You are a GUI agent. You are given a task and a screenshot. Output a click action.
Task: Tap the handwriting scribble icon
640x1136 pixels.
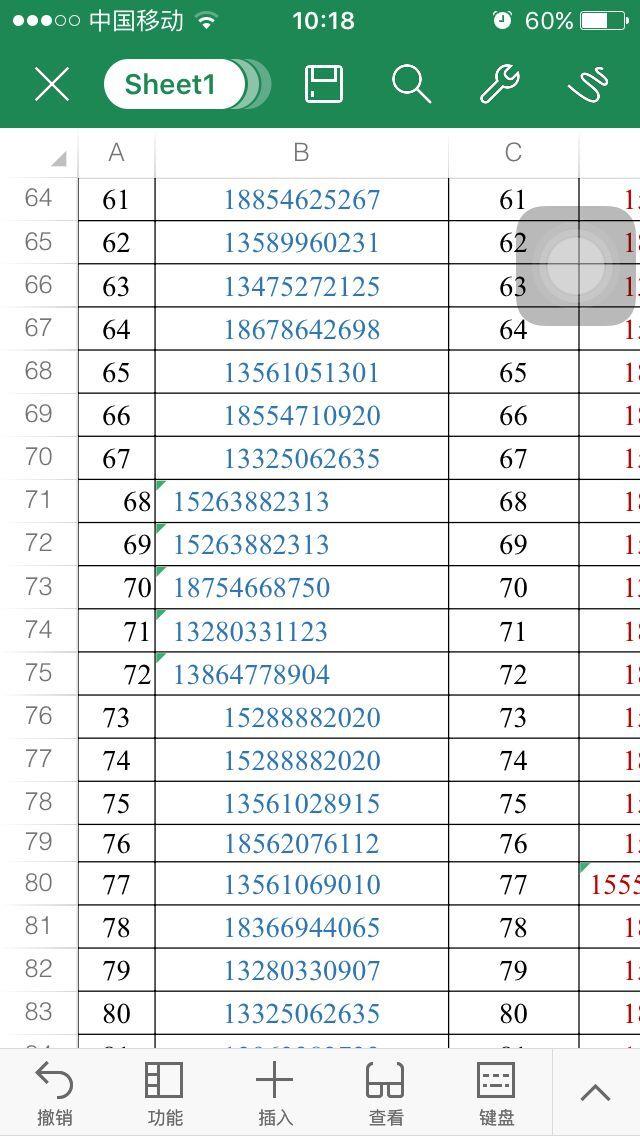click(x=588, y=84)
